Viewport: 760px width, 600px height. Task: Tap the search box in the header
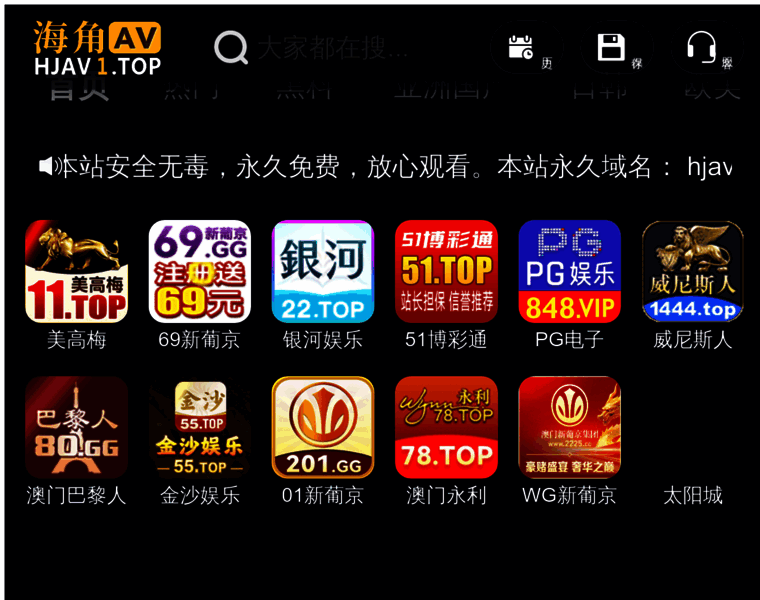coord(330,47)
